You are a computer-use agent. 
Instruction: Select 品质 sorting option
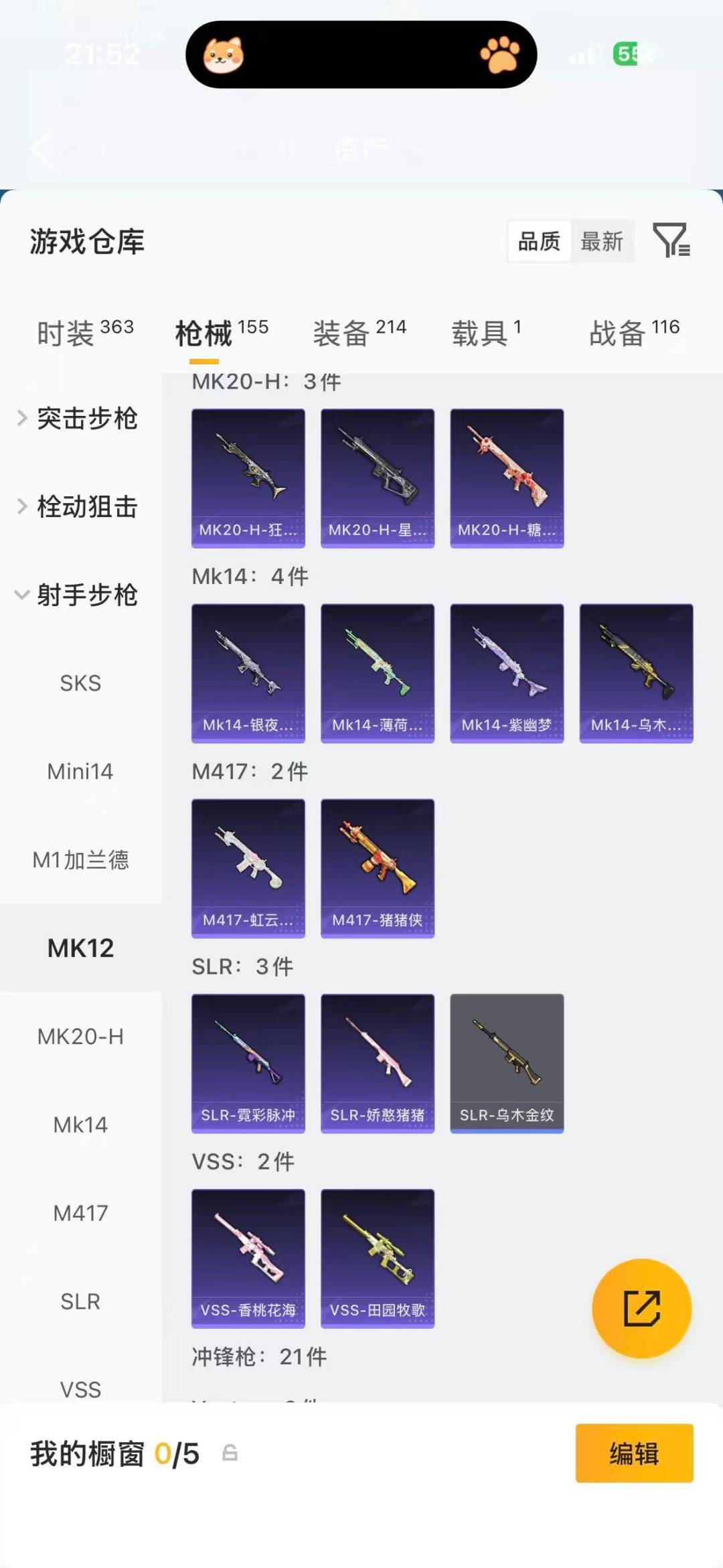click(539, 241)
